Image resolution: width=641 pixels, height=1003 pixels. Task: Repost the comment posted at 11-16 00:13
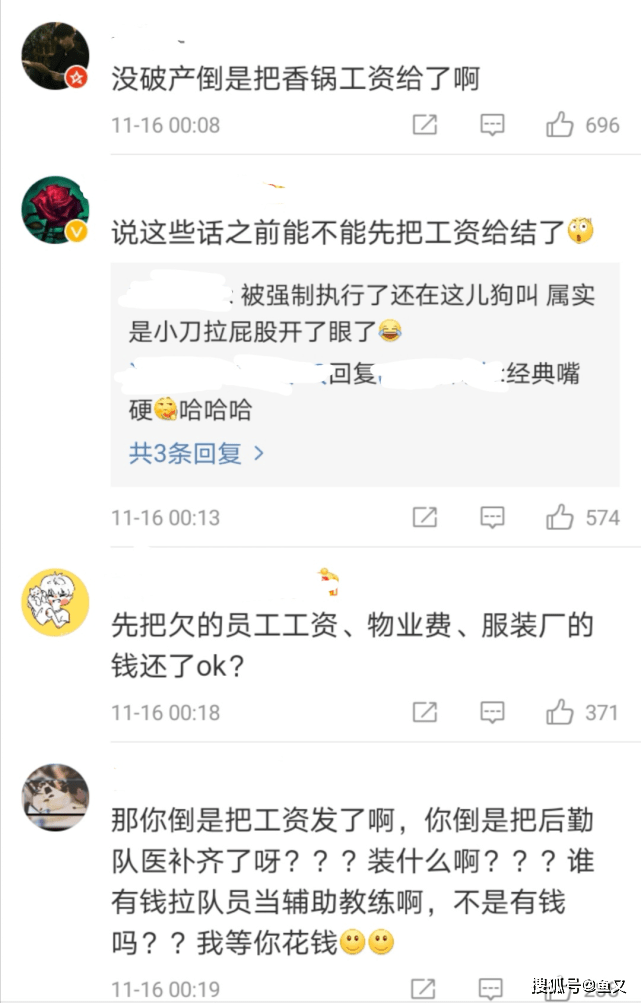425,517
